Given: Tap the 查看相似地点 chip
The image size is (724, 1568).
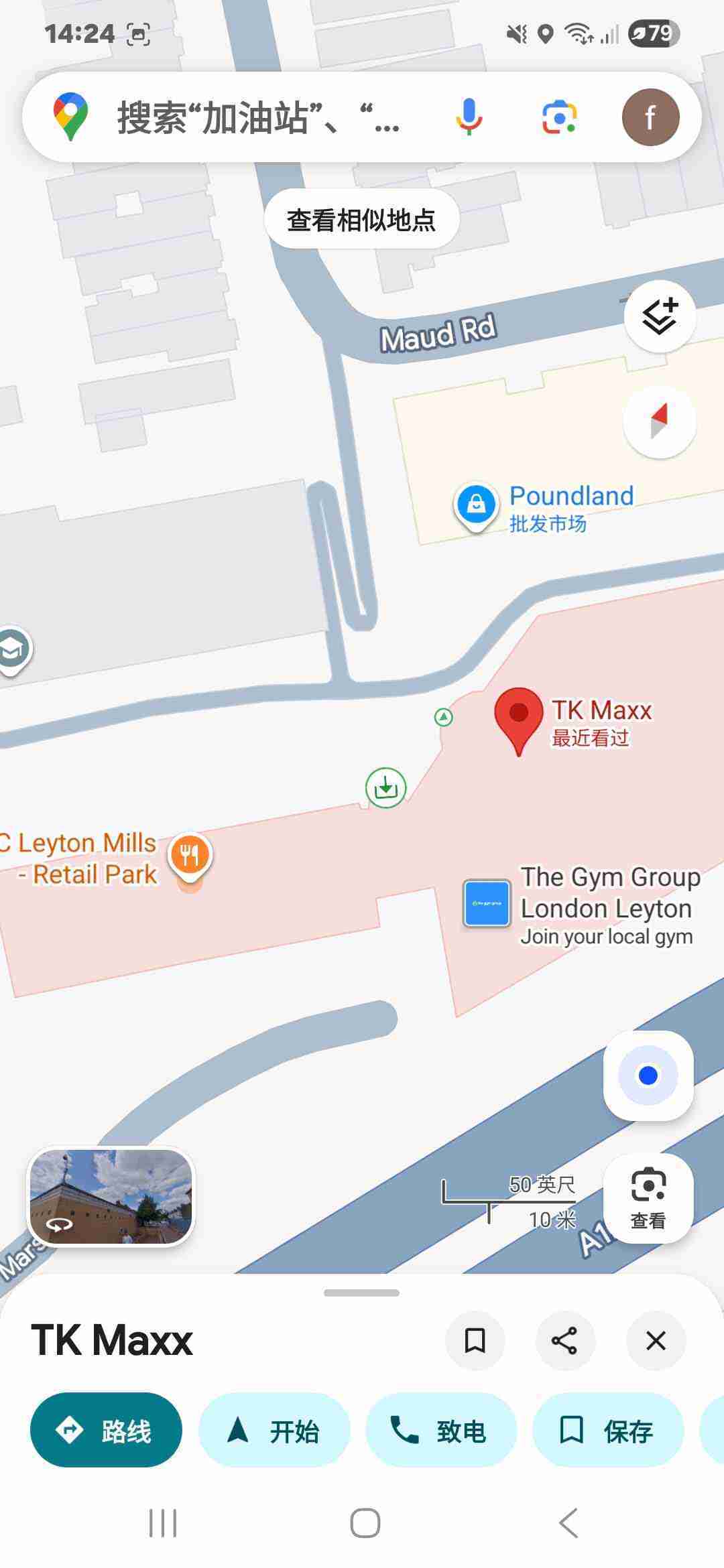Looking at the screenshot, I should (361, 220).
